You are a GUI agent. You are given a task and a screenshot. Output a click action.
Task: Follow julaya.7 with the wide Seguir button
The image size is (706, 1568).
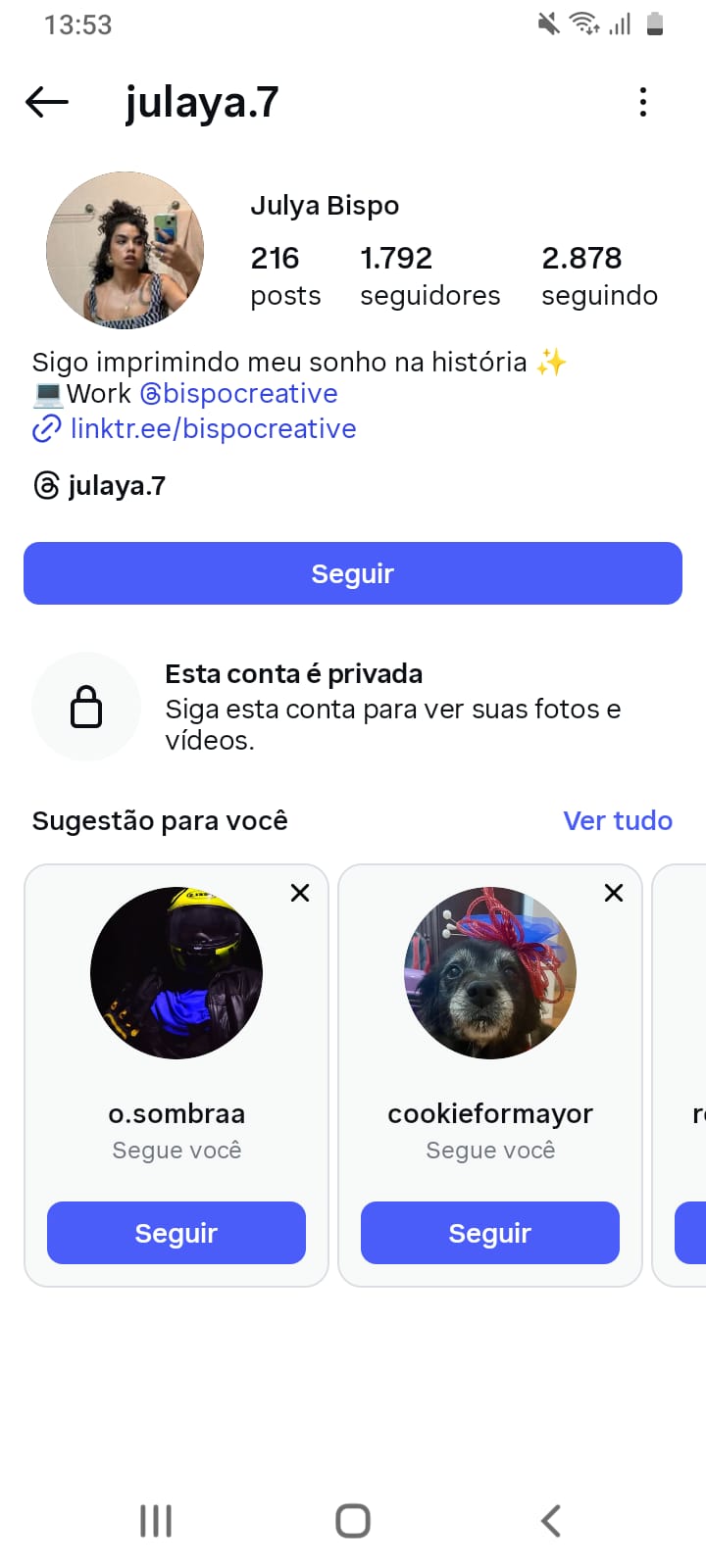(x=353, y=573)
